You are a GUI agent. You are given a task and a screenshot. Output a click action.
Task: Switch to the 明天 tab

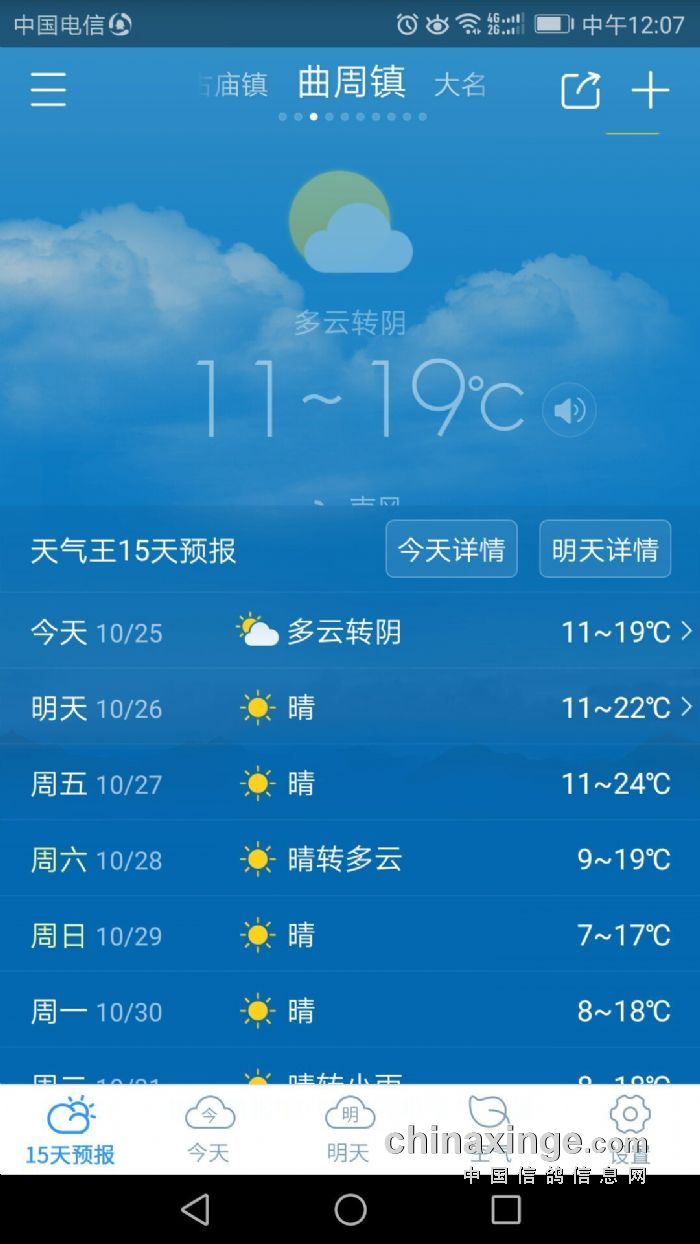349,1130
